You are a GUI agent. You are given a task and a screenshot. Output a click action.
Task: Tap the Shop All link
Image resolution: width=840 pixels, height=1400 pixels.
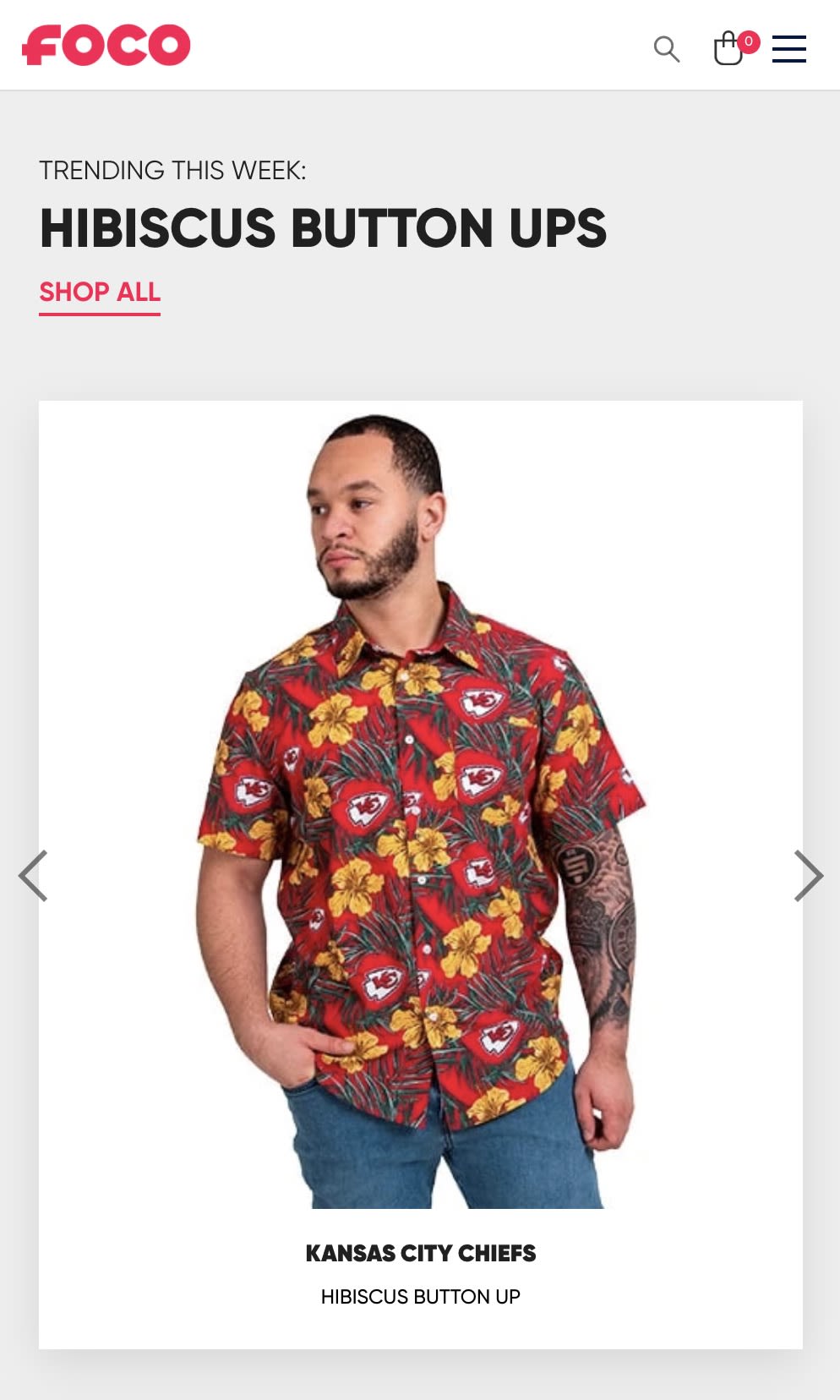coord(100,293)
